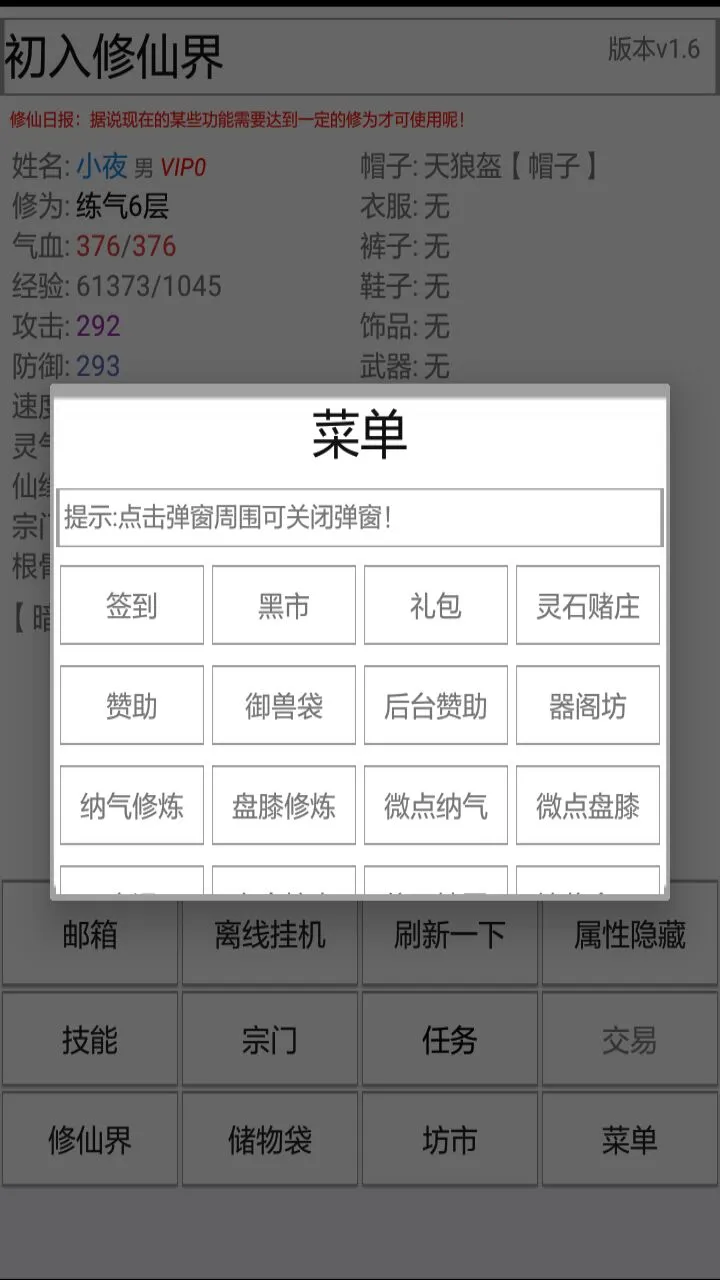
Task: Toggle 属性隐藏 attribute hiding
Action: click(630, 935)
